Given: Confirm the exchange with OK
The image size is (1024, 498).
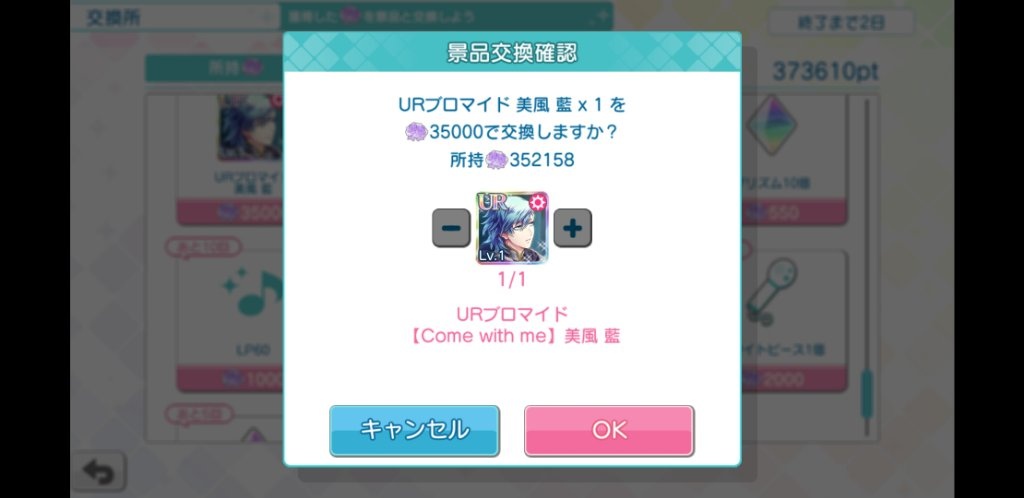Looking at the screenshot, I should 609,430.
